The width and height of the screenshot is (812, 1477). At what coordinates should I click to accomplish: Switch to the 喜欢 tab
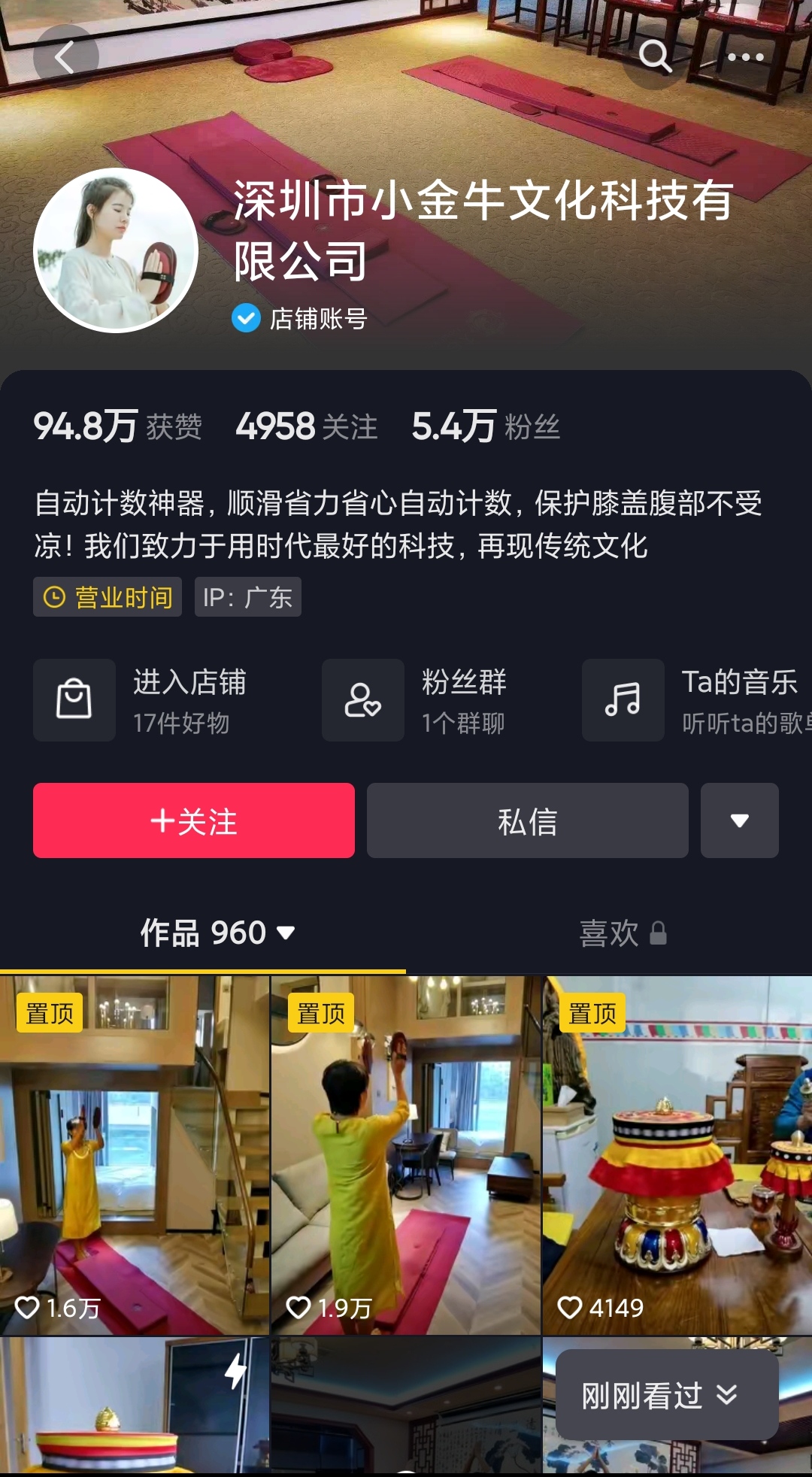(x=621, y=933)
